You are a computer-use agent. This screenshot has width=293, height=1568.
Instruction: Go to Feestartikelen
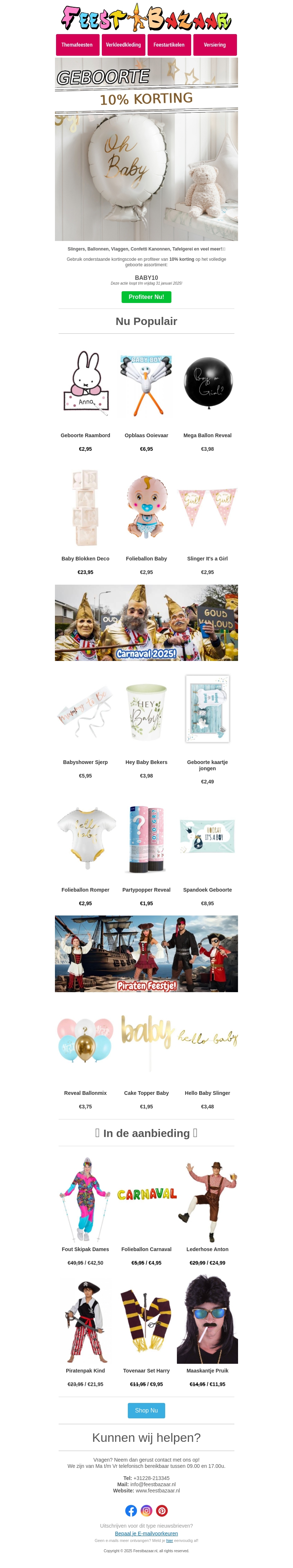[169, 45]
